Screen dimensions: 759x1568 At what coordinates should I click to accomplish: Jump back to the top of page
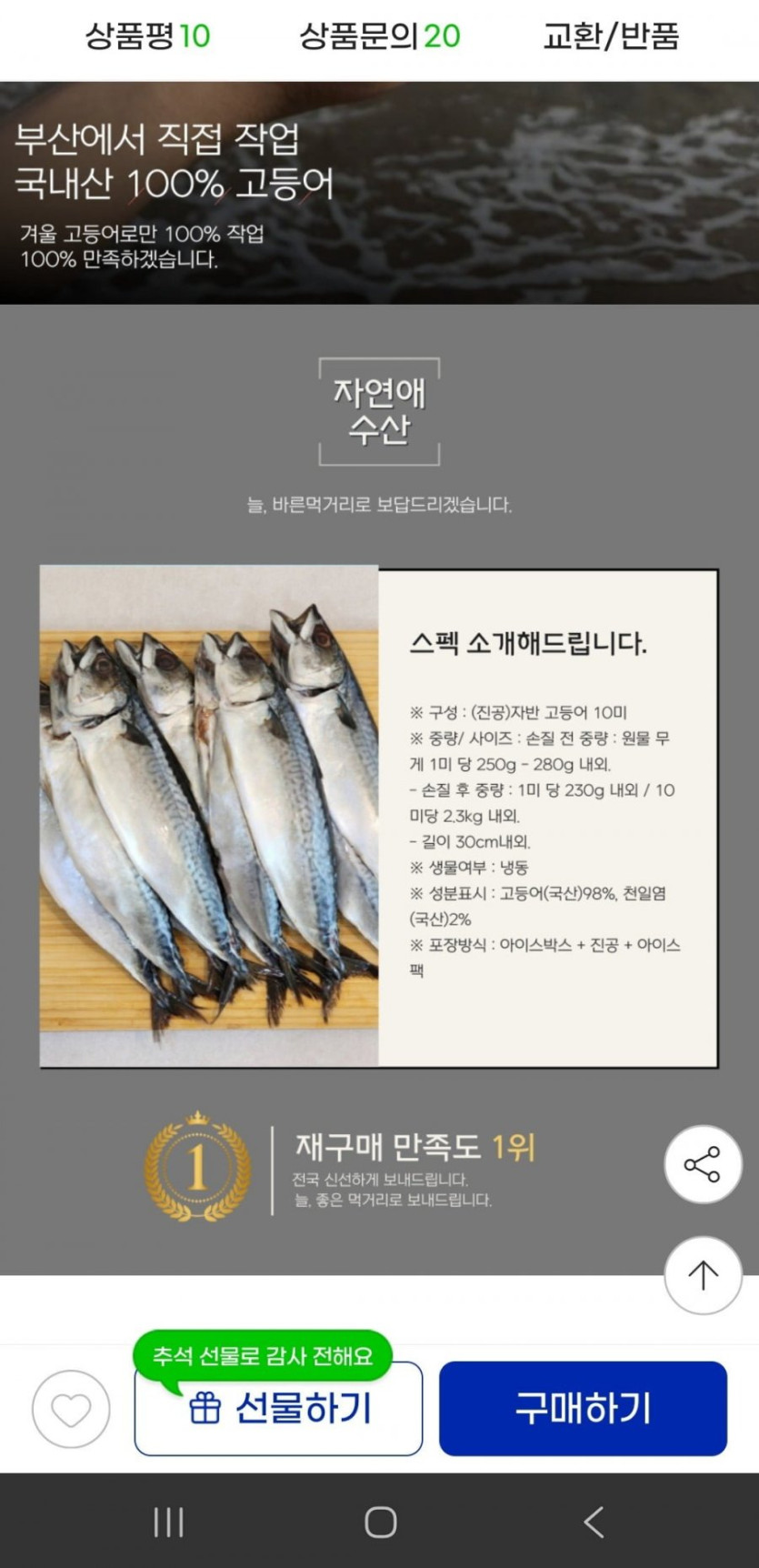tap(702, 1274)
